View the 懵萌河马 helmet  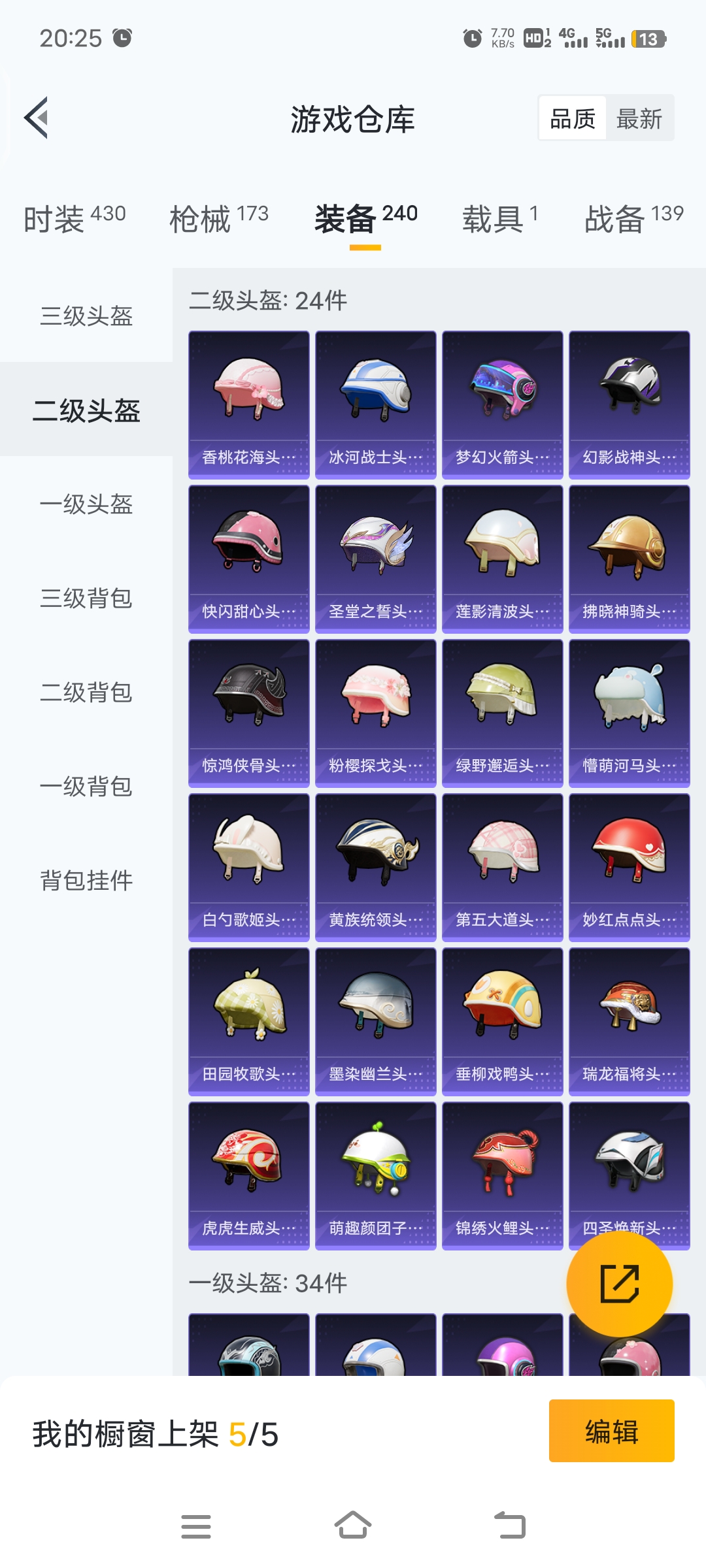click(629, 713)
